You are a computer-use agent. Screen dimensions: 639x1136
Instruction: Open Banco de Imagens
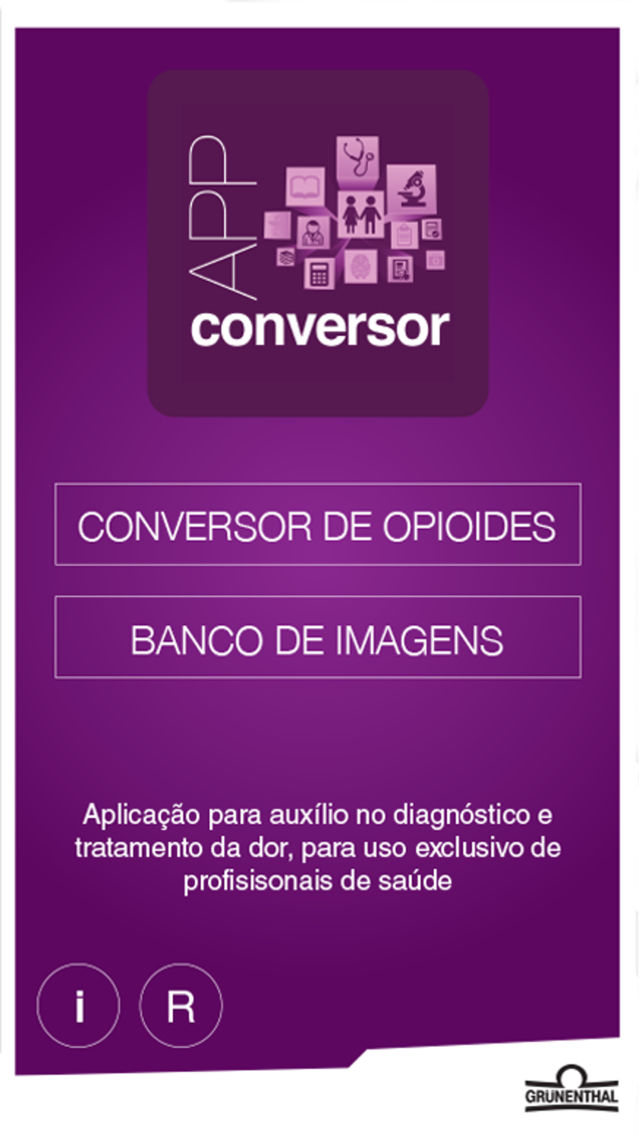[x=317, y=638]
